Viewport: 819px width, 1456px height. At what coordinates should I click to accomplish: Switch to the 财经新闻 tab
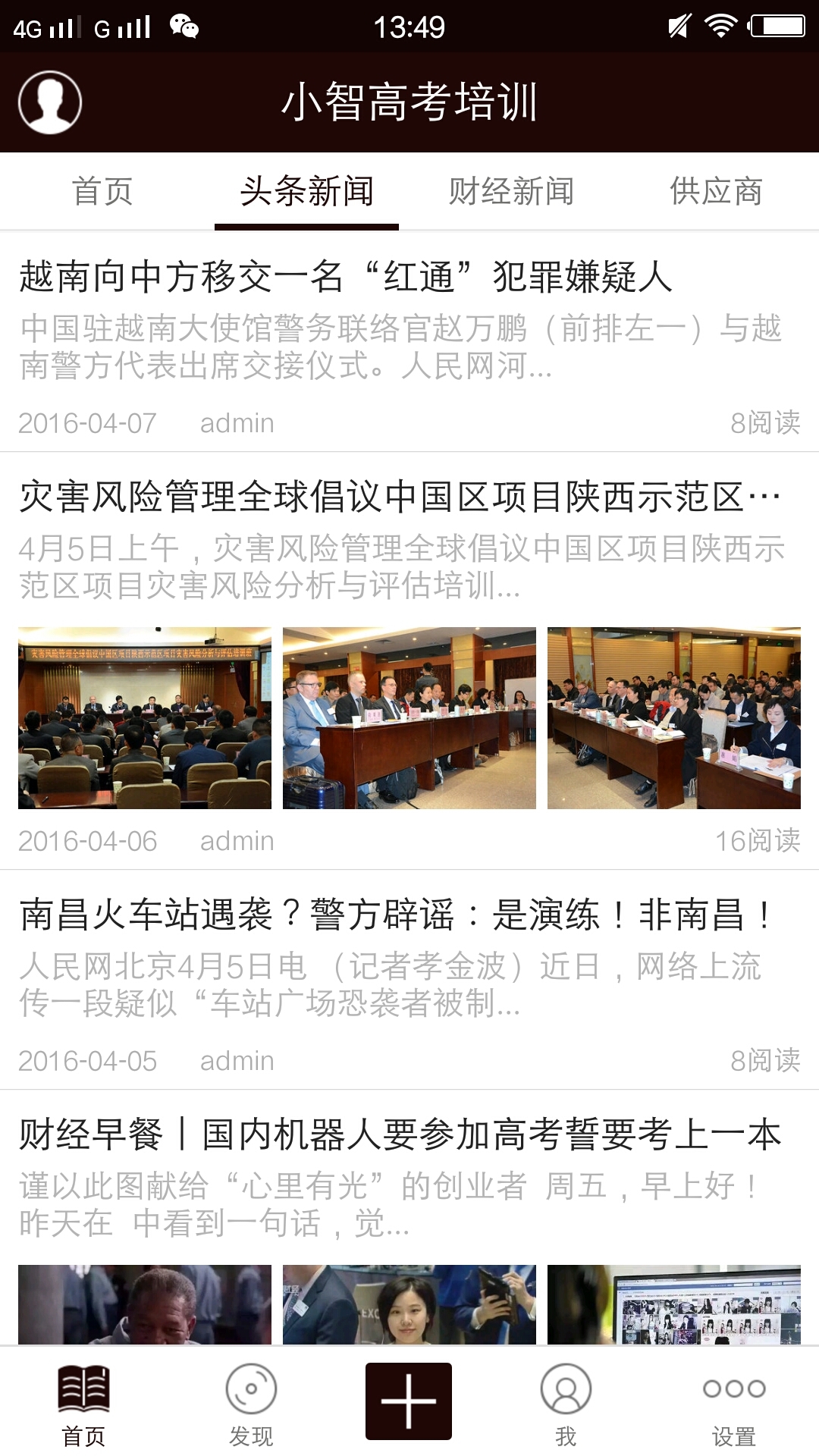click(510, 191)
